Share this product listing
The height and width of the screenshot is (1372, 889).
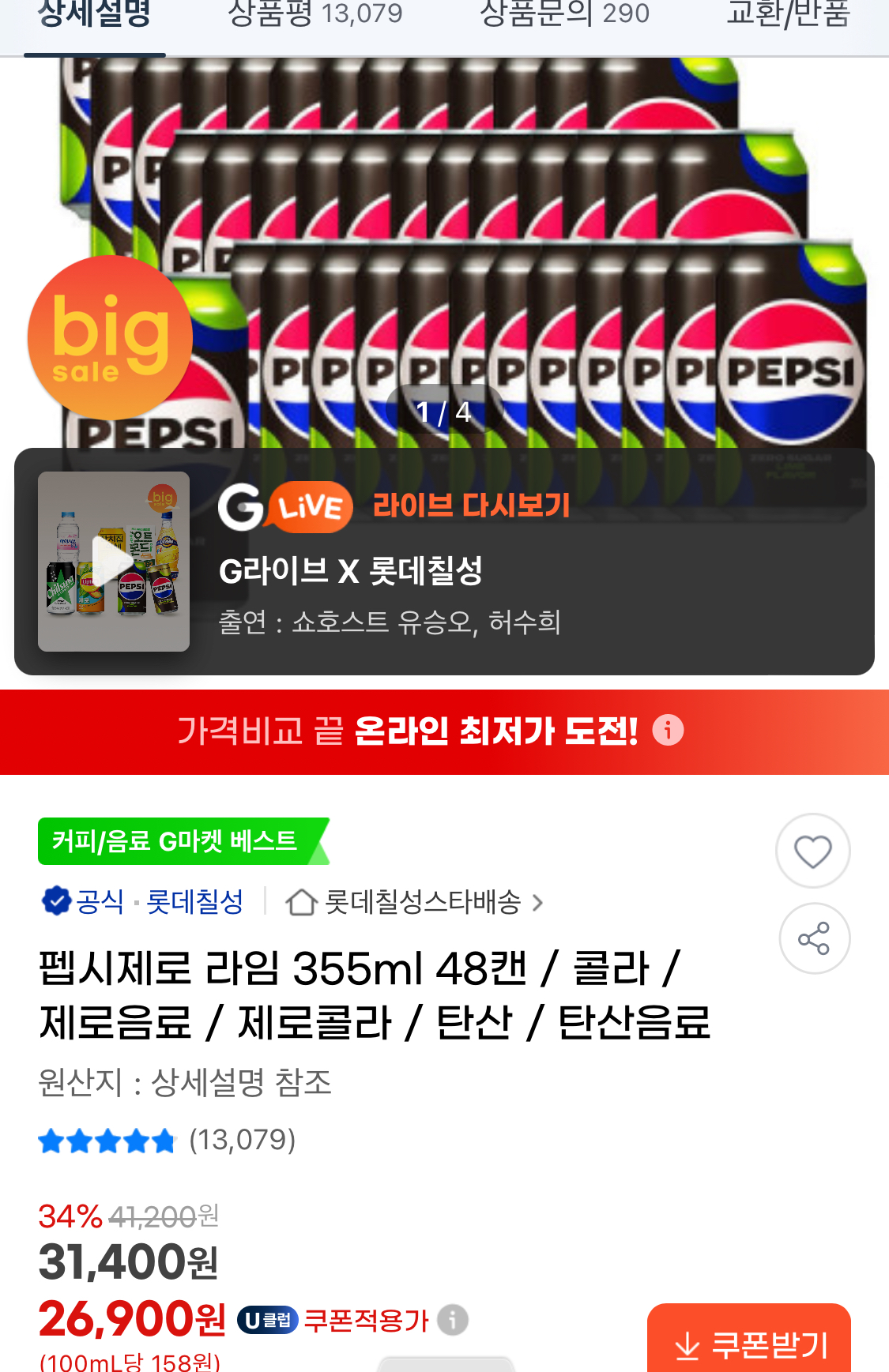pyautogui.click(x=814, y=938)
